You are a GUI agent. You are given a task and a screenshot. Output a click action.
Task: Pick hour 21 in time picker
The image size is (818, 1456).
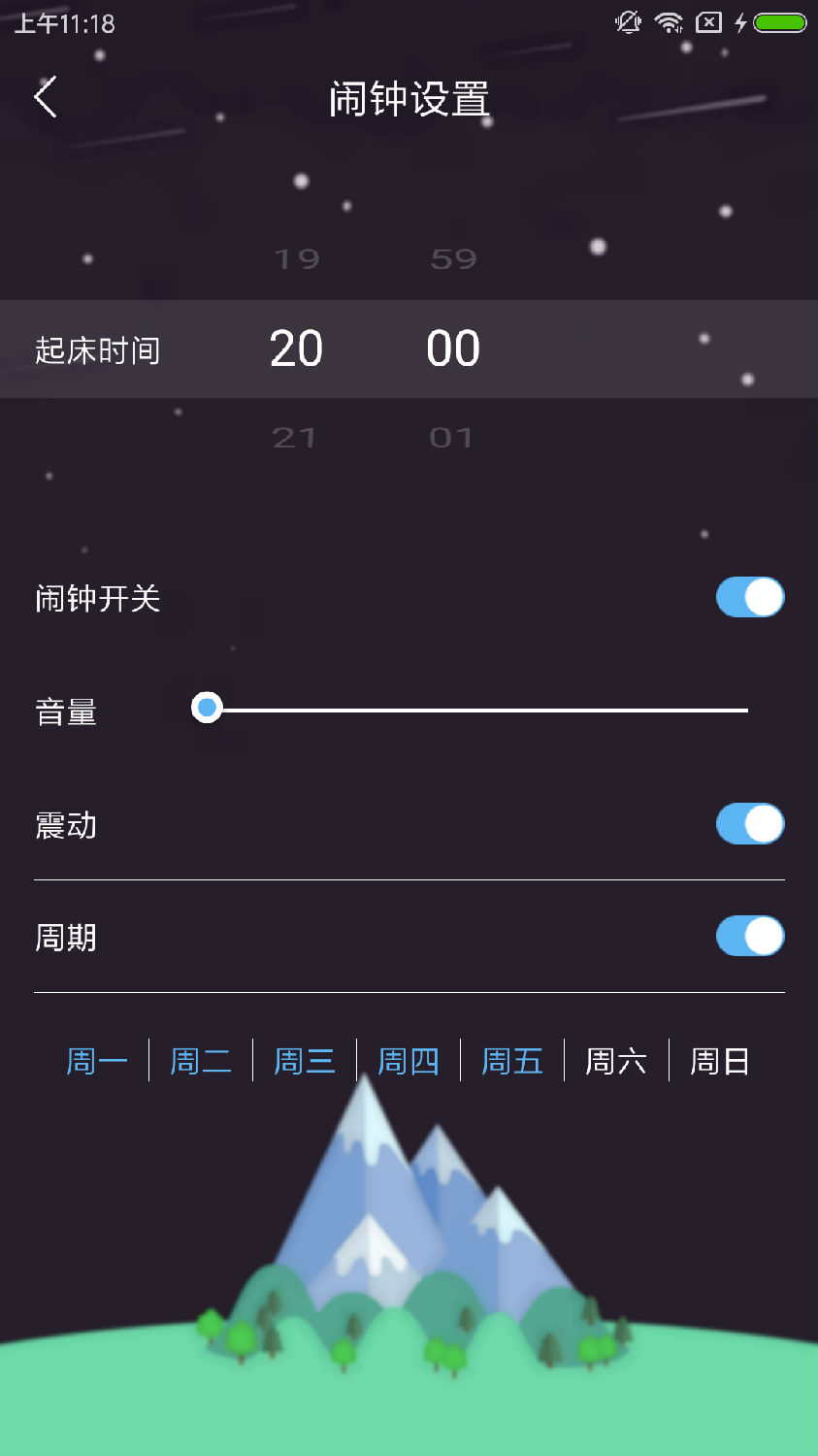click(x=295, y=438)
